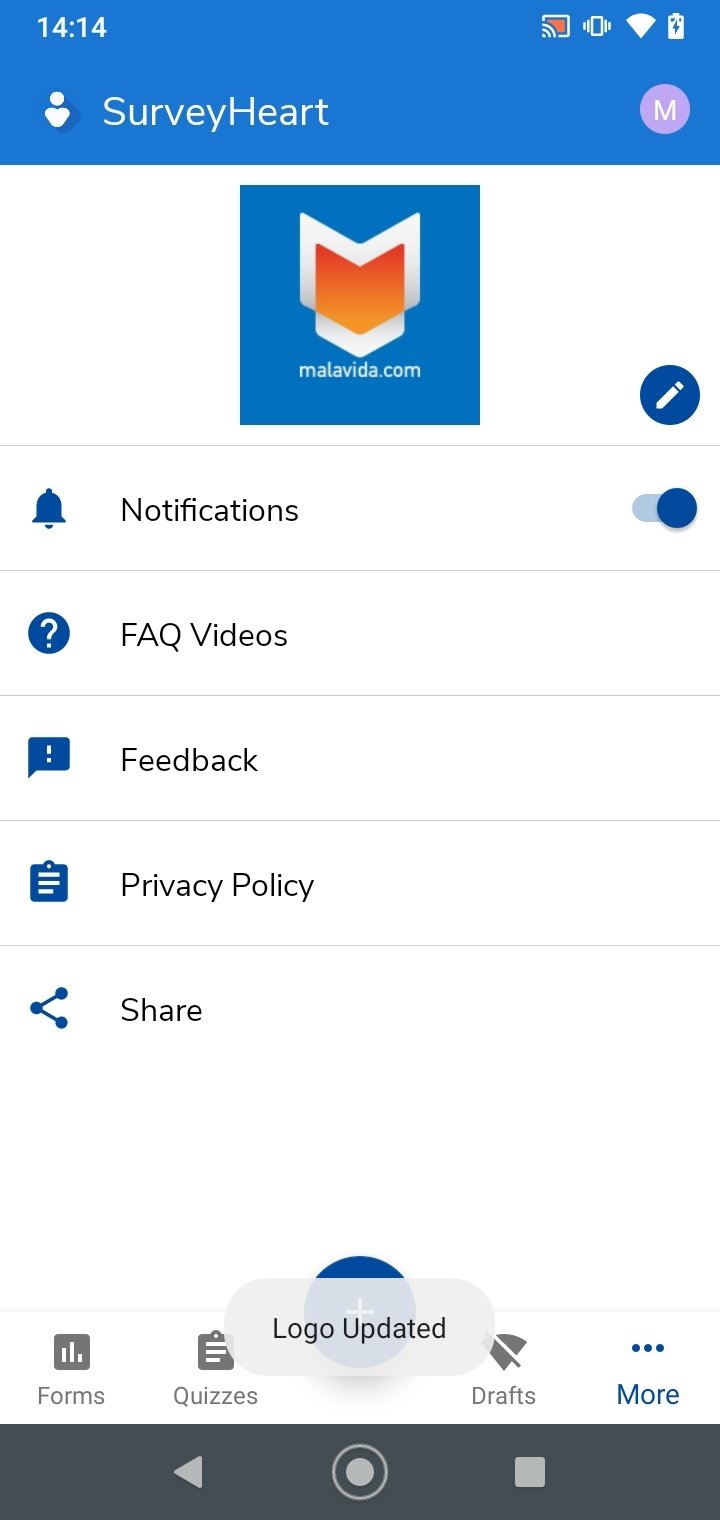Disable the Notifications switch
The image size is (720, 1520).
pyautogui.click(x=665, y=509)
